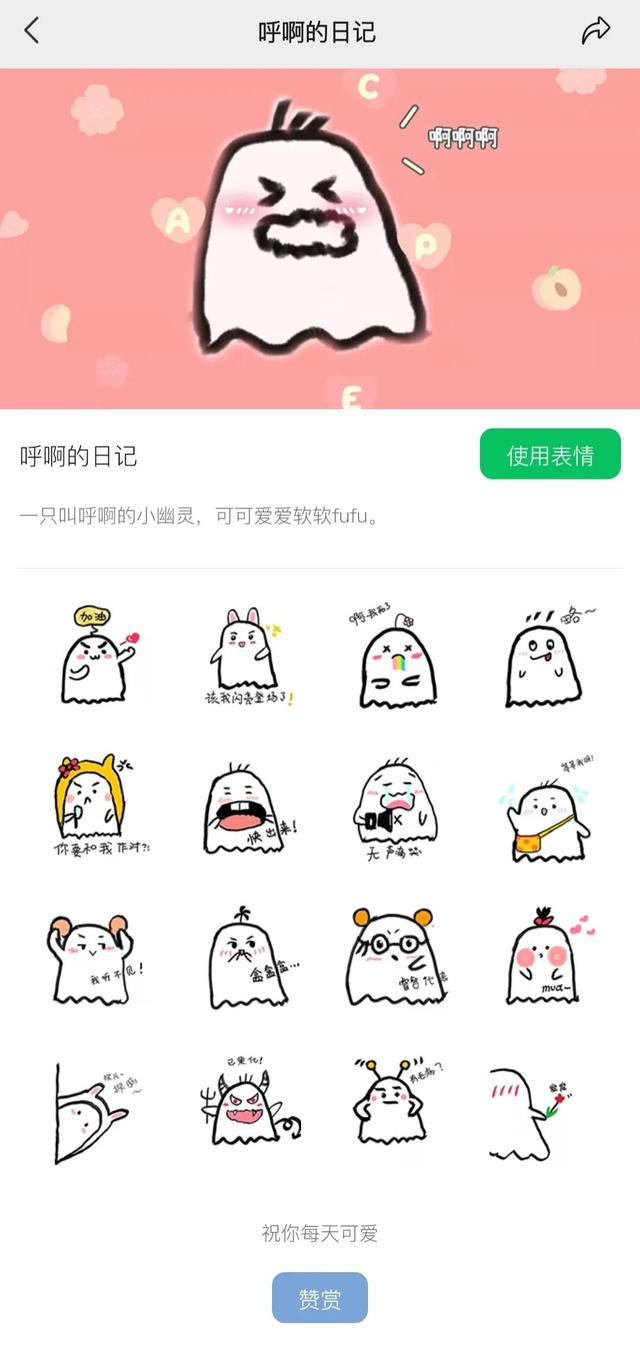The width and height of the screenshot is (640, 1348).
Task: Preview the 快出来 shouting ghost sticker
Action: (x=245, y=806)
